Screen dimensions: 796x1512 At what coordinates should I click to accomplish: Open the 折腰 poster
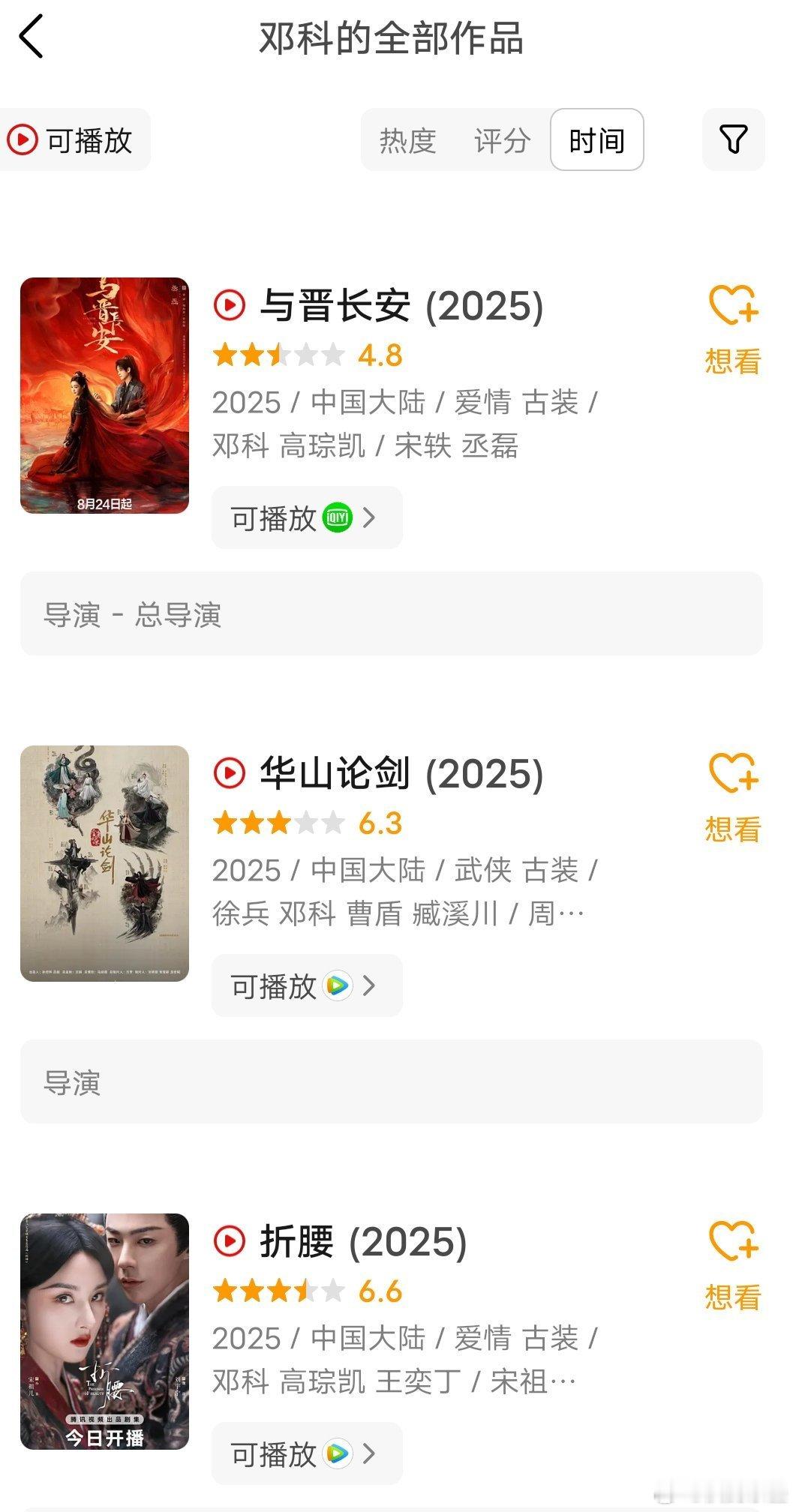pos(104,1331)
